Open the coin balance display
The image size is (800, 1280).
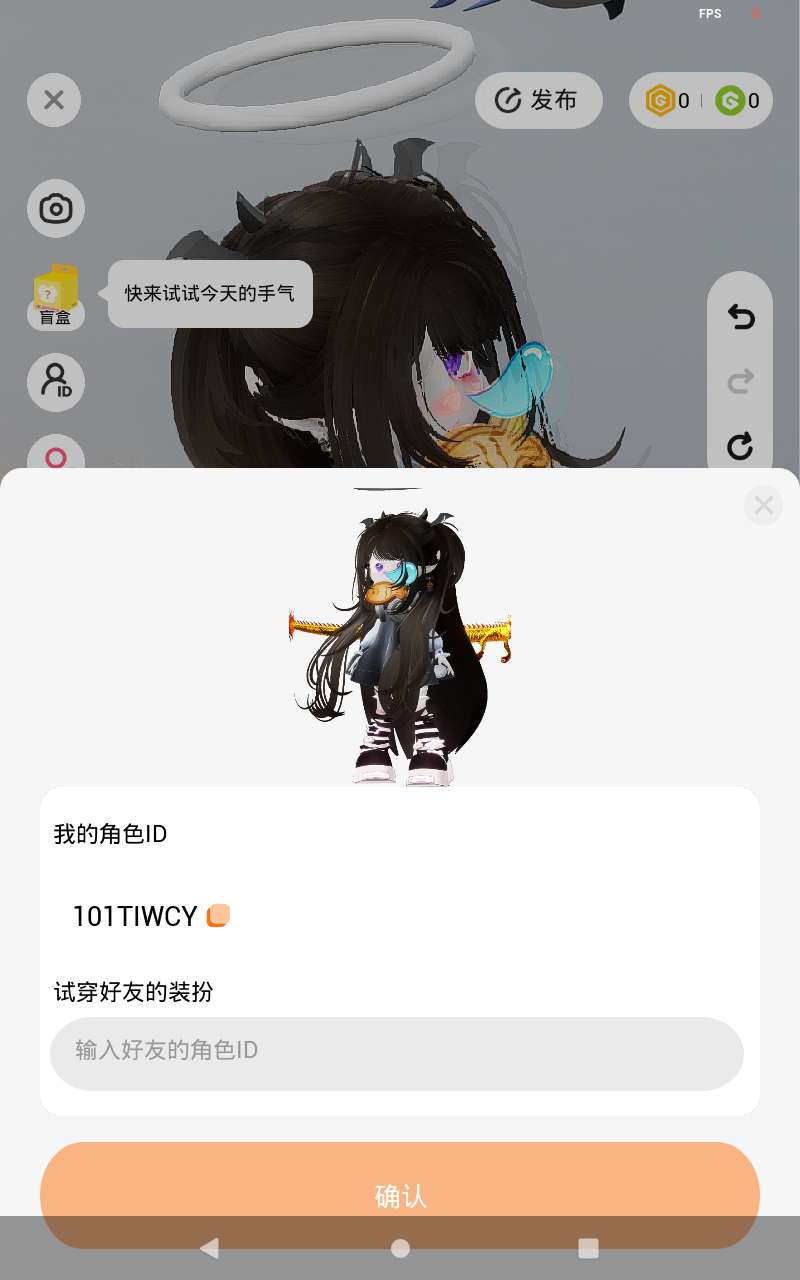[x=700, y=100]
